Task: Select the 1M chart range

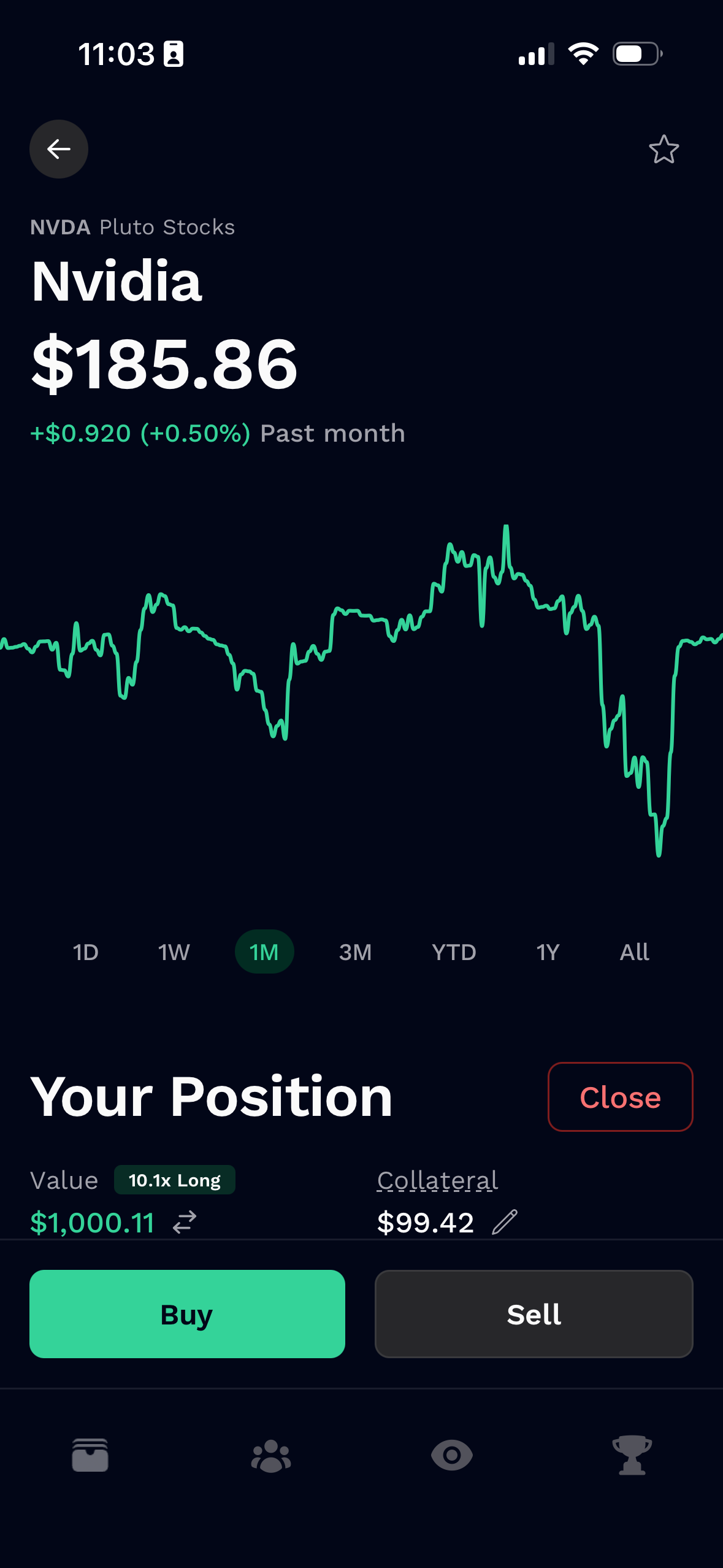Action: tap(264, 952)
